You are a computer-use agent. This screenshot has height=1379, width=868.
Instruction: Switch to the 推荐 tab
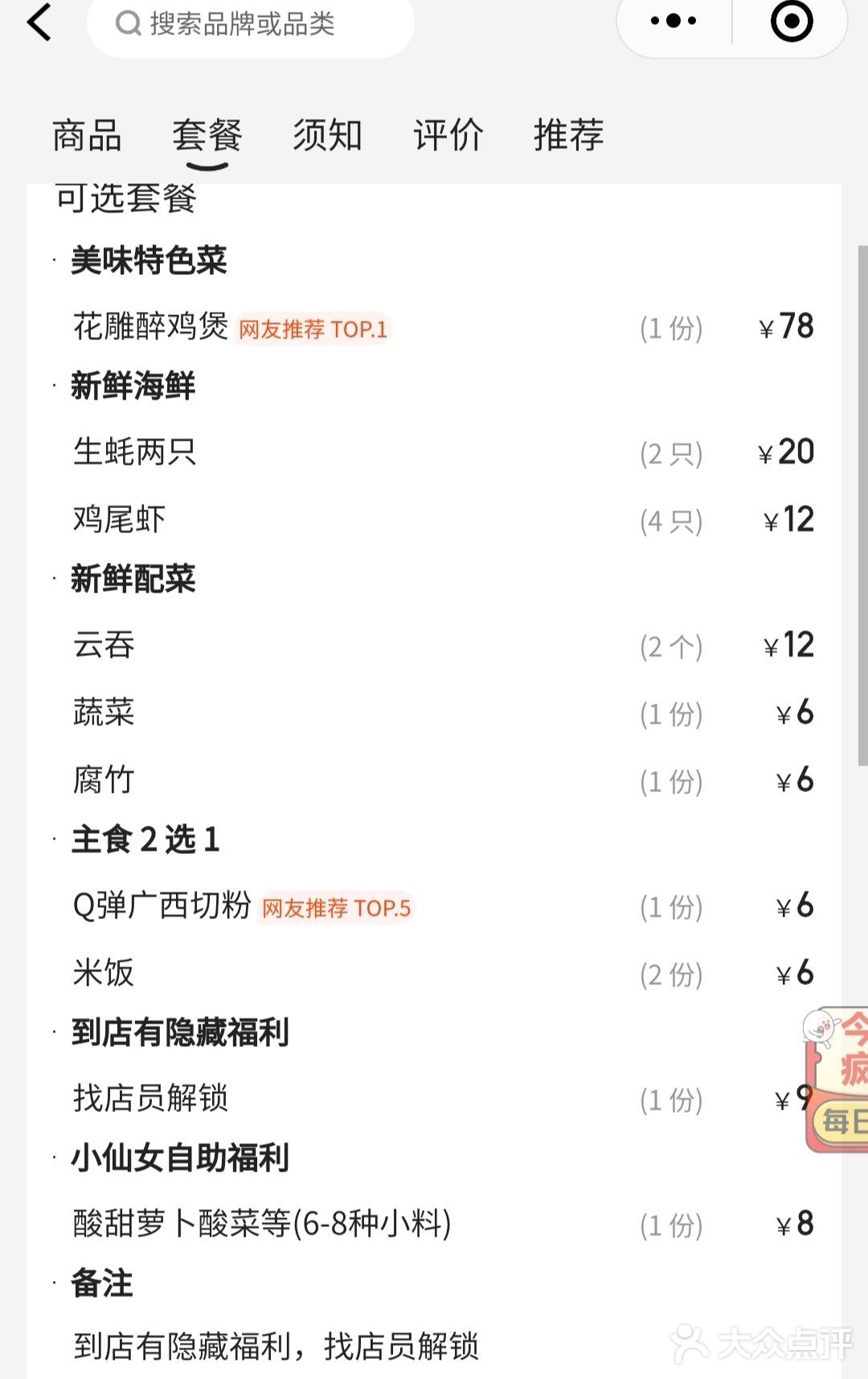click(568, 135)
